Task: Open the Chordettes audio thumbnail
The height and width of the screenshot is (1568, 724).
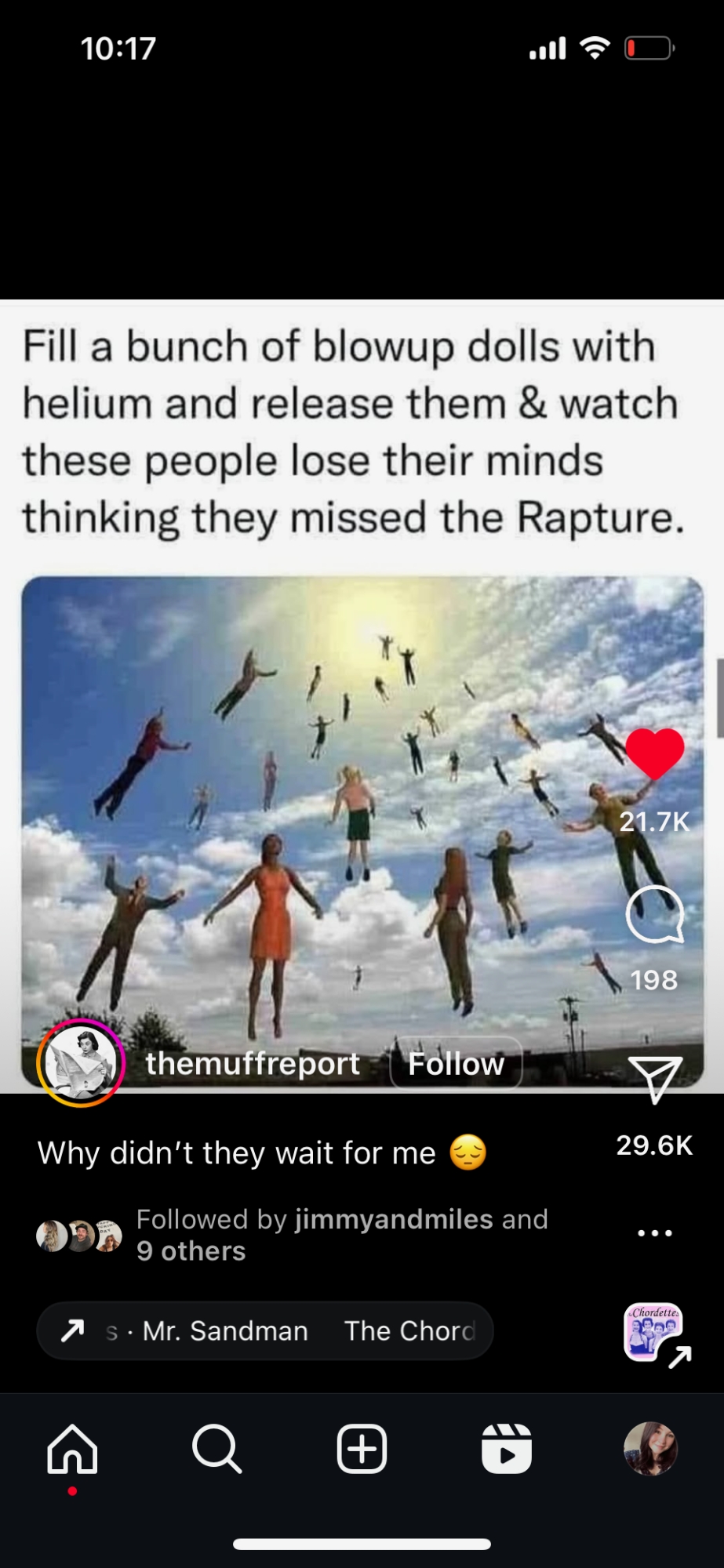Action: [x=654, y=1332]
